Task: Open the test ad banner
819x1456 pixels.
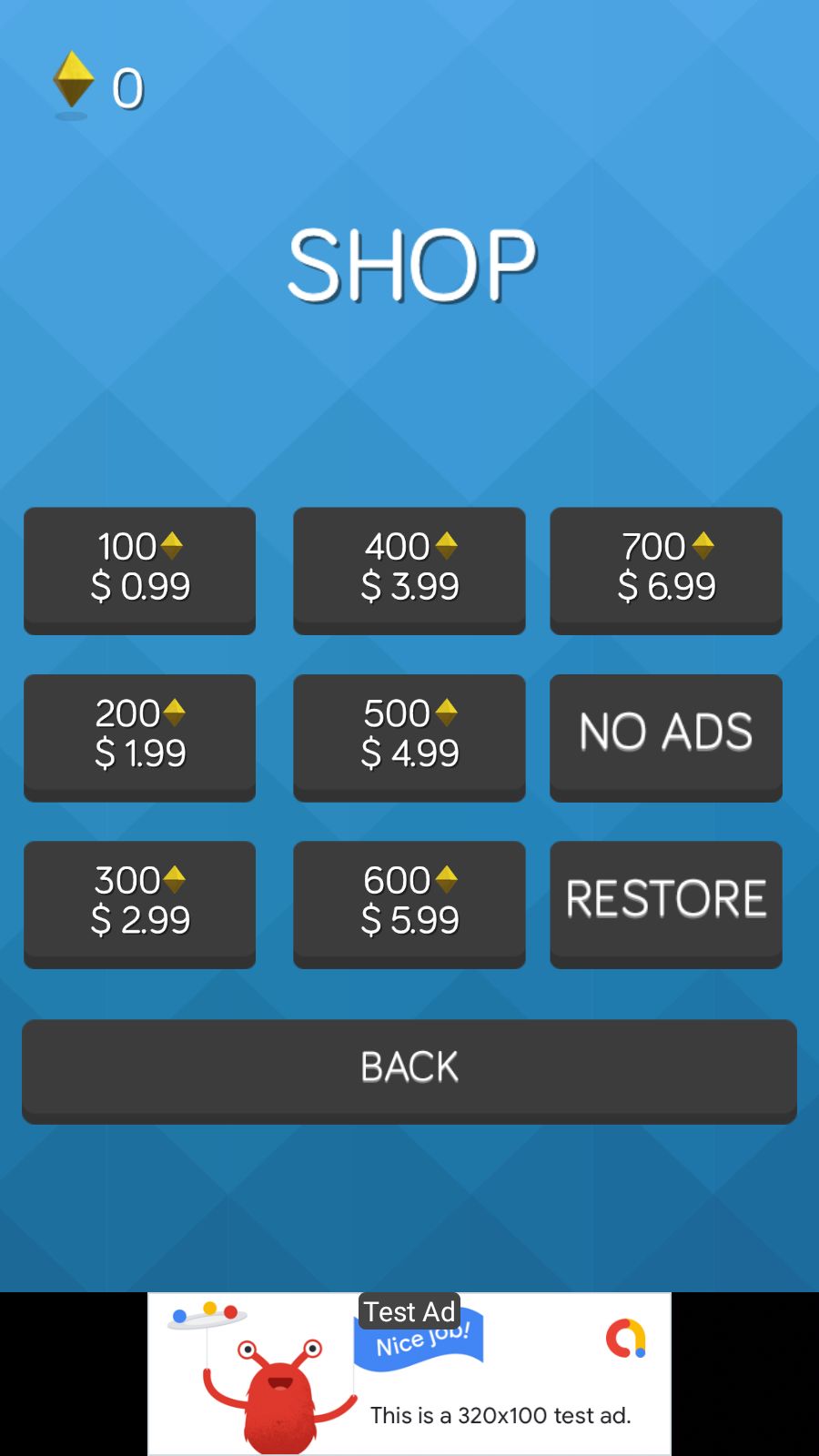Action: 409,1374
